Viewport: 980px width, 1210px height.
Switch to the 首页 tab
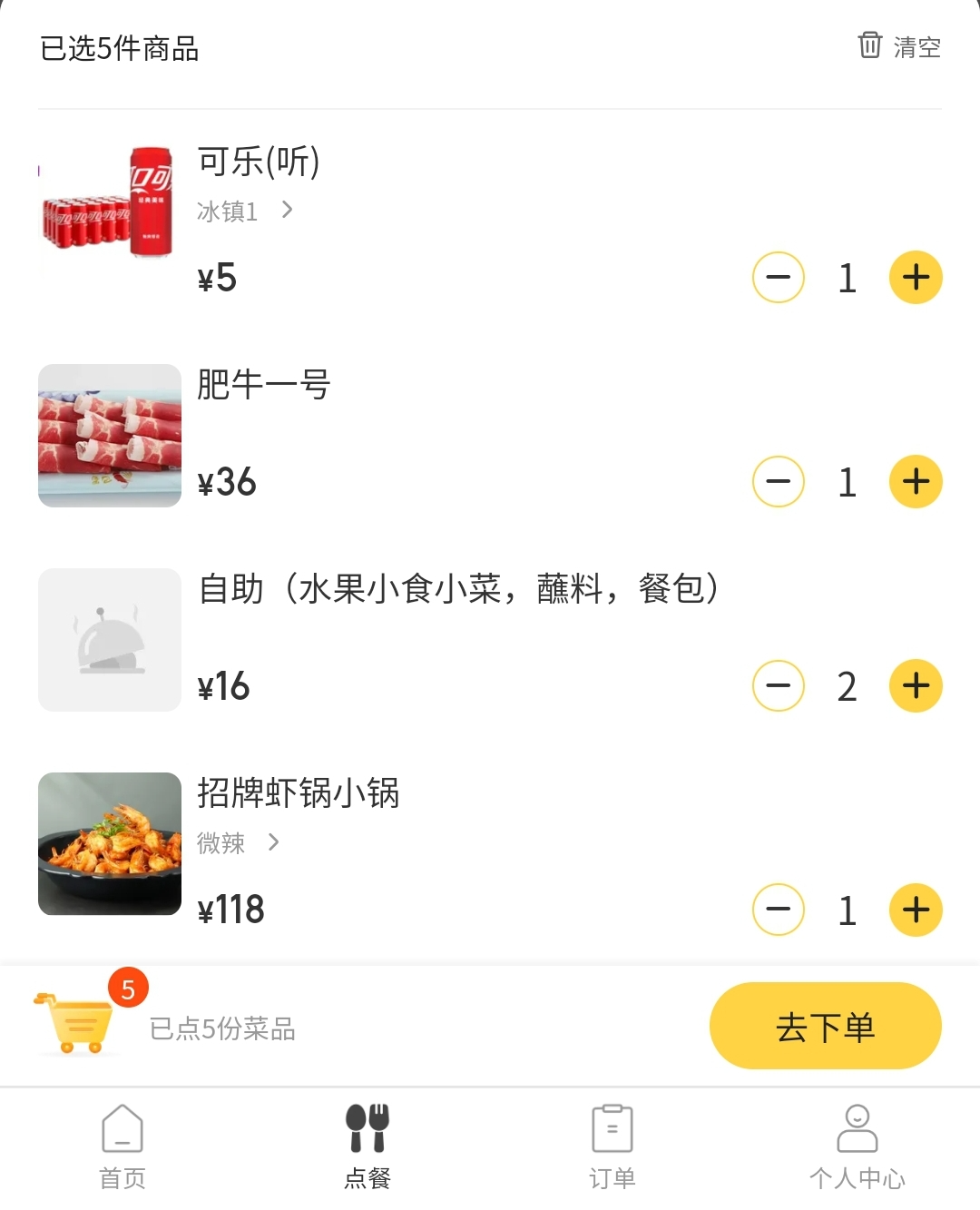click(x=122, y=1146)
